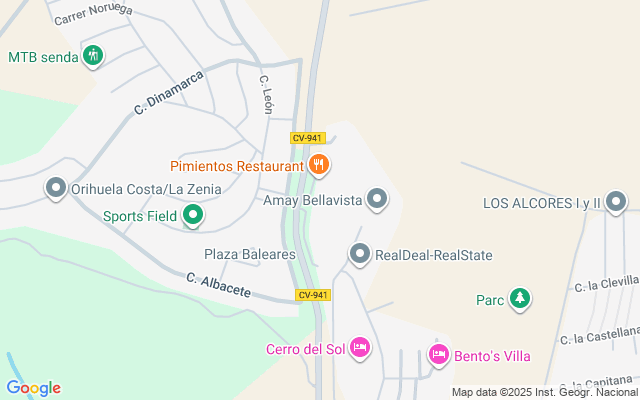Screen dimensions: 640x400
Task: Select the Amay Bellavista location pin
Action: pyautogui.click(x=377, y=200)
